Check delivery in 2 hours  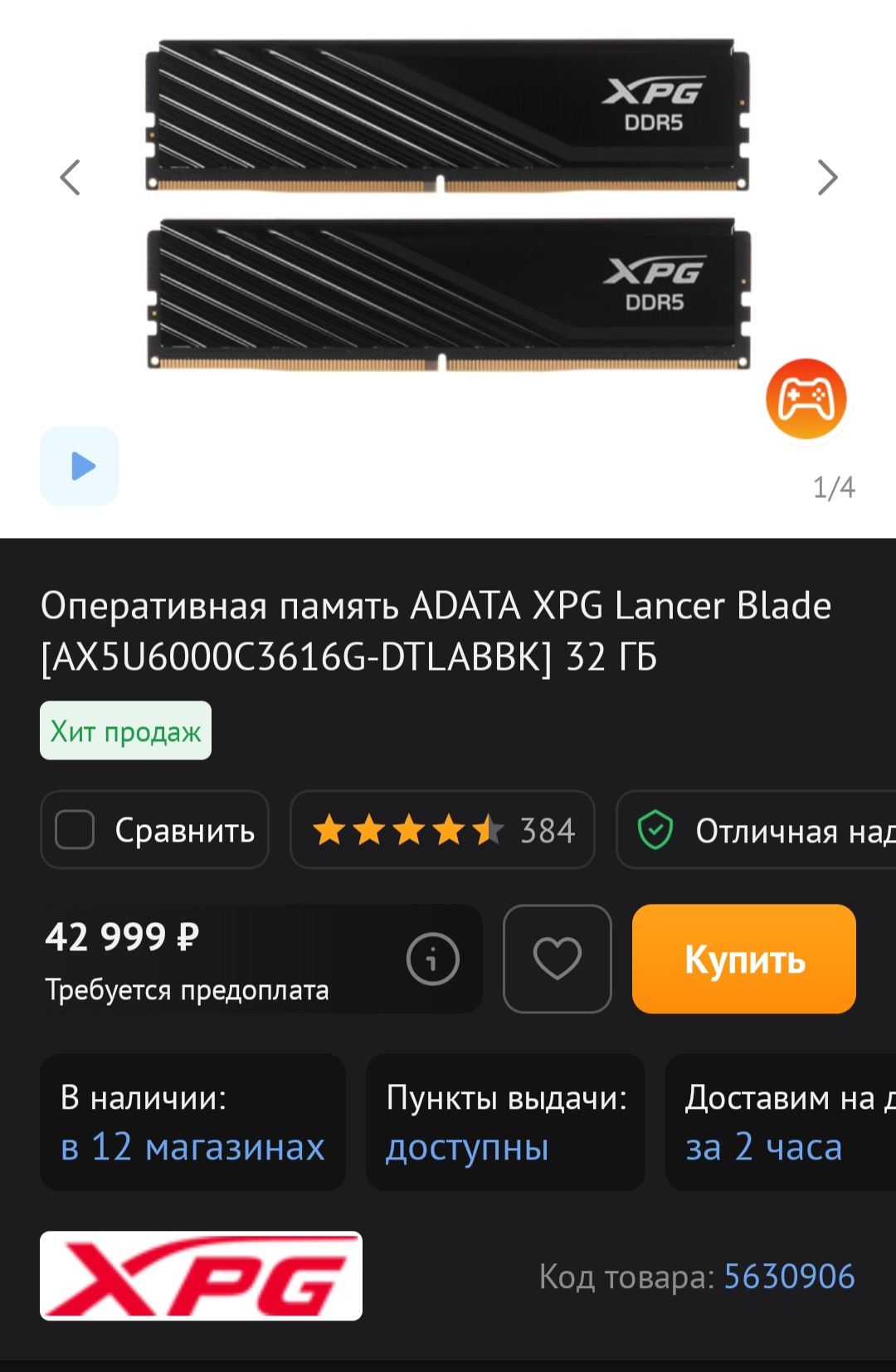click(x=763, y=1146)
